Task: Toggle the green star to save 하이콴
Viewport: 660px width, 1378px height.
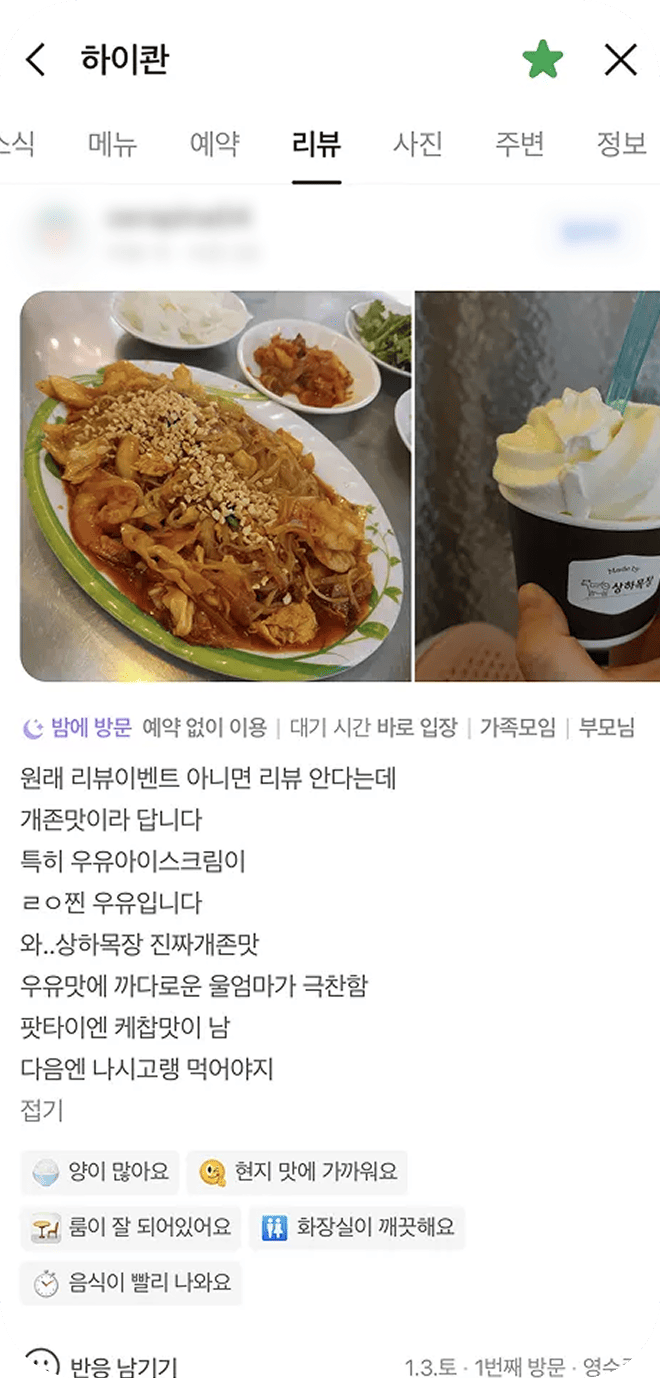Action: [x=543, y=60]
